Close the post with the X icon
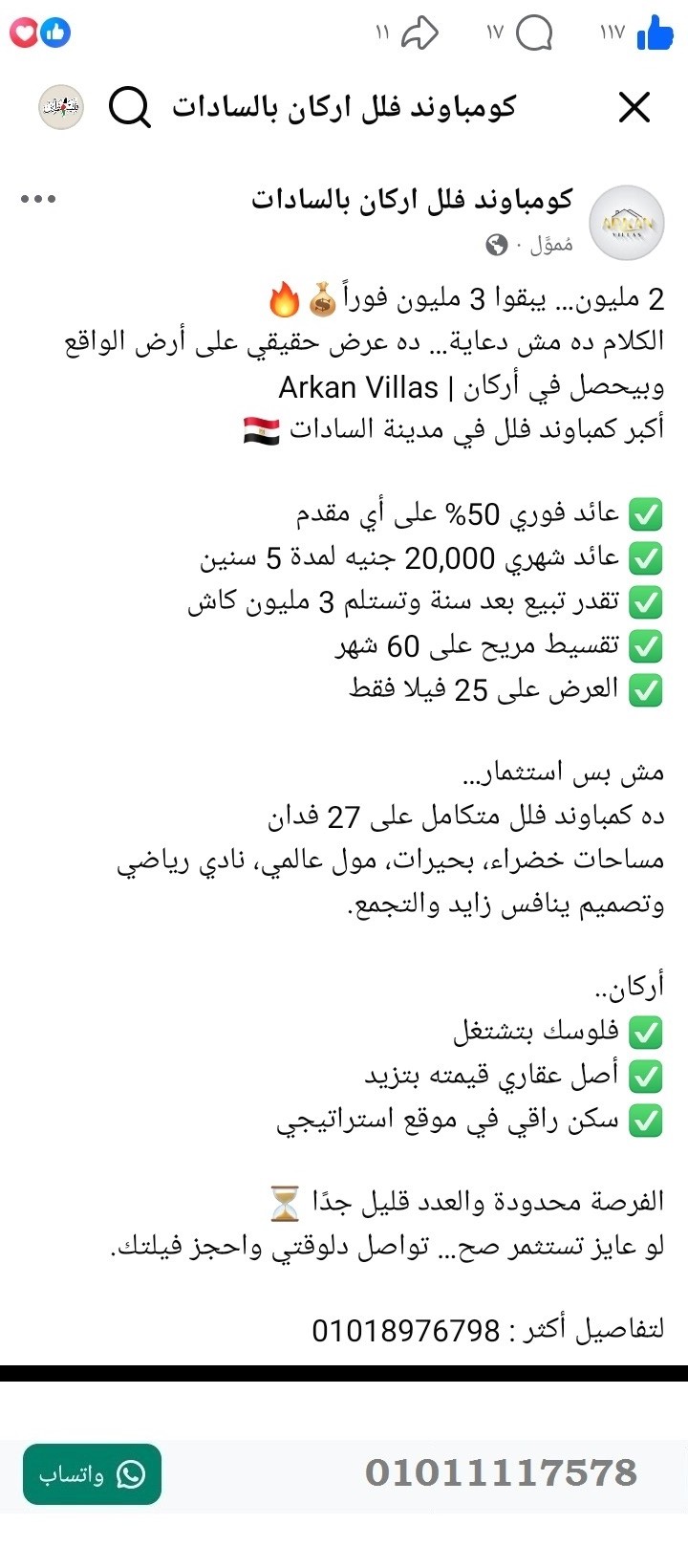This screenshot has width=688, height=1568. click(634, 108)
